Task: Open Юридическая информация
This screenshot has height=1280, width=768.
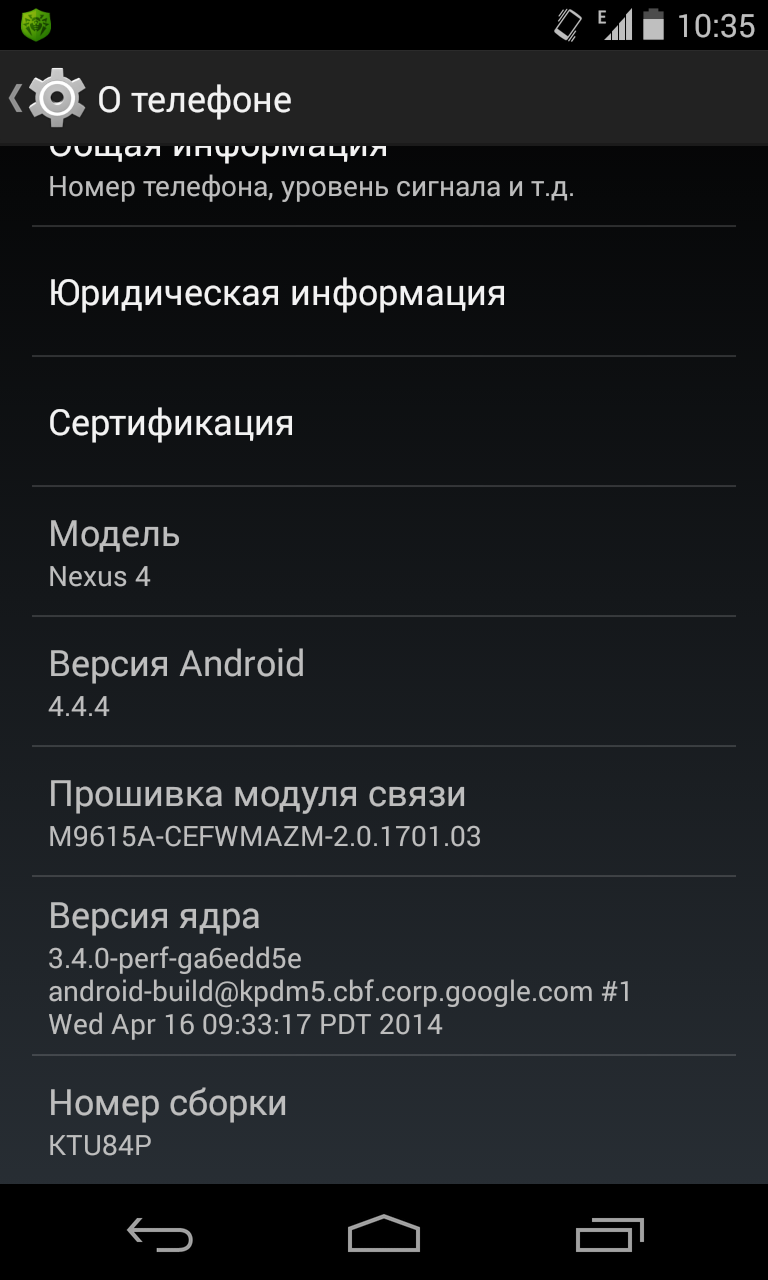Action: coord(384,293)
